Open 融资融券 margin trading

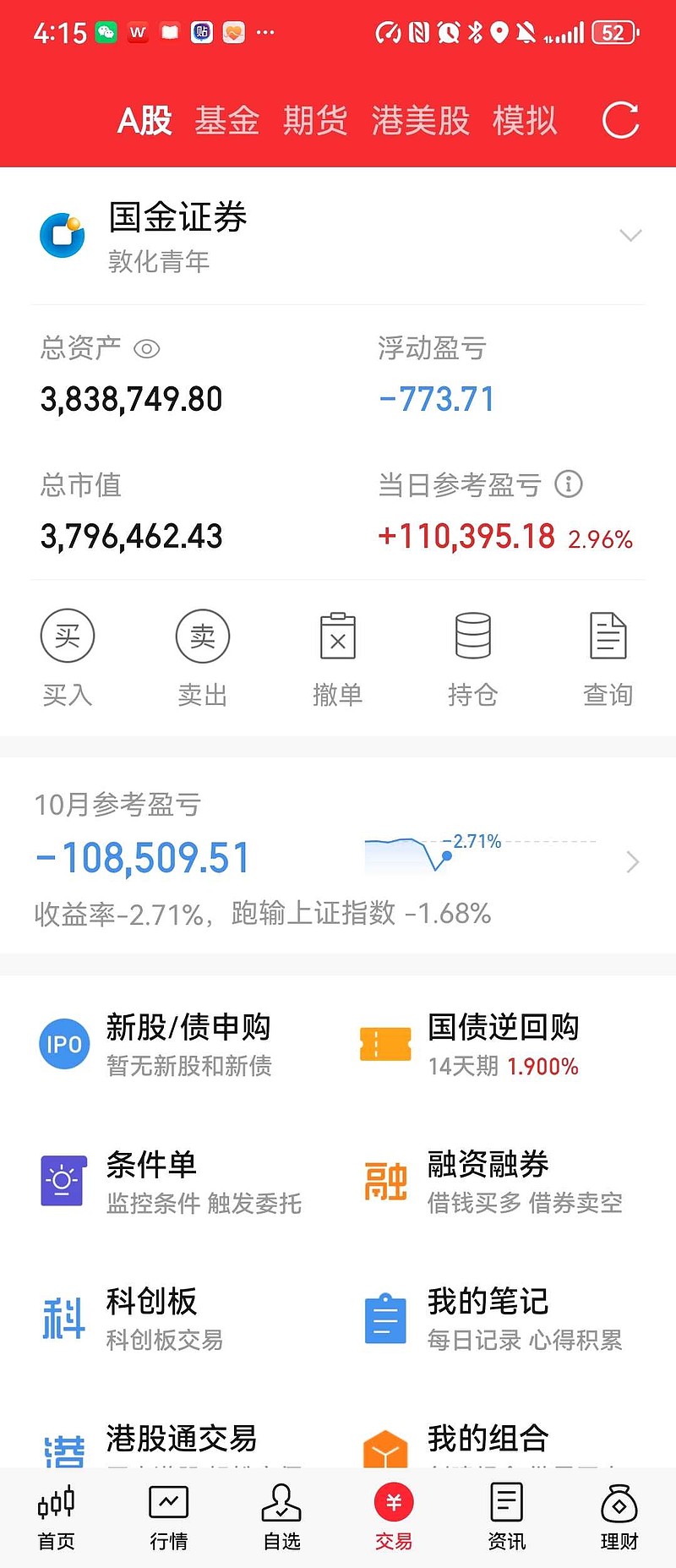tap(385, 1181)
